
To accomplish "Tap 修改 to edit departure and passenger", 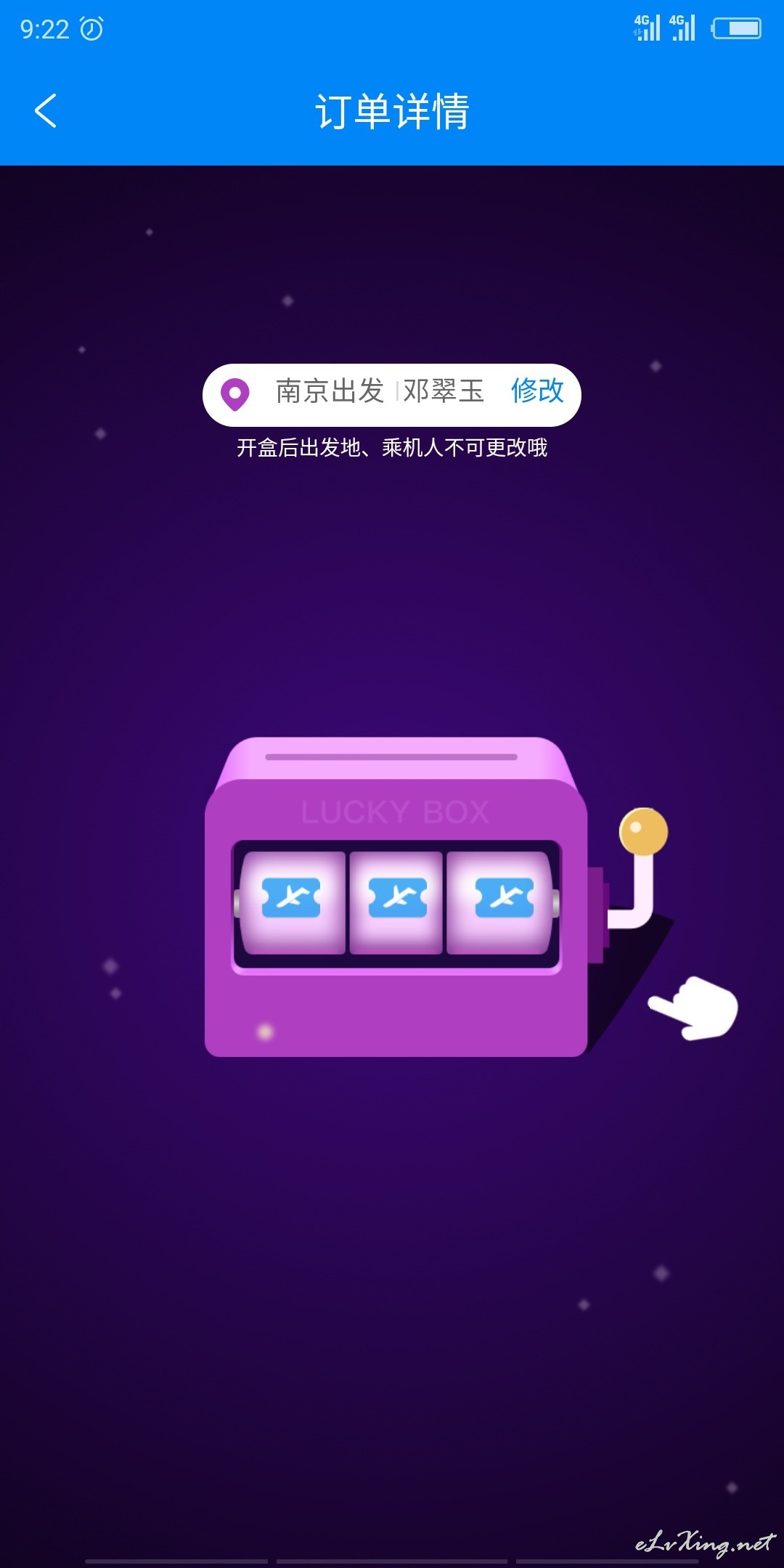I will pos(537,391).
